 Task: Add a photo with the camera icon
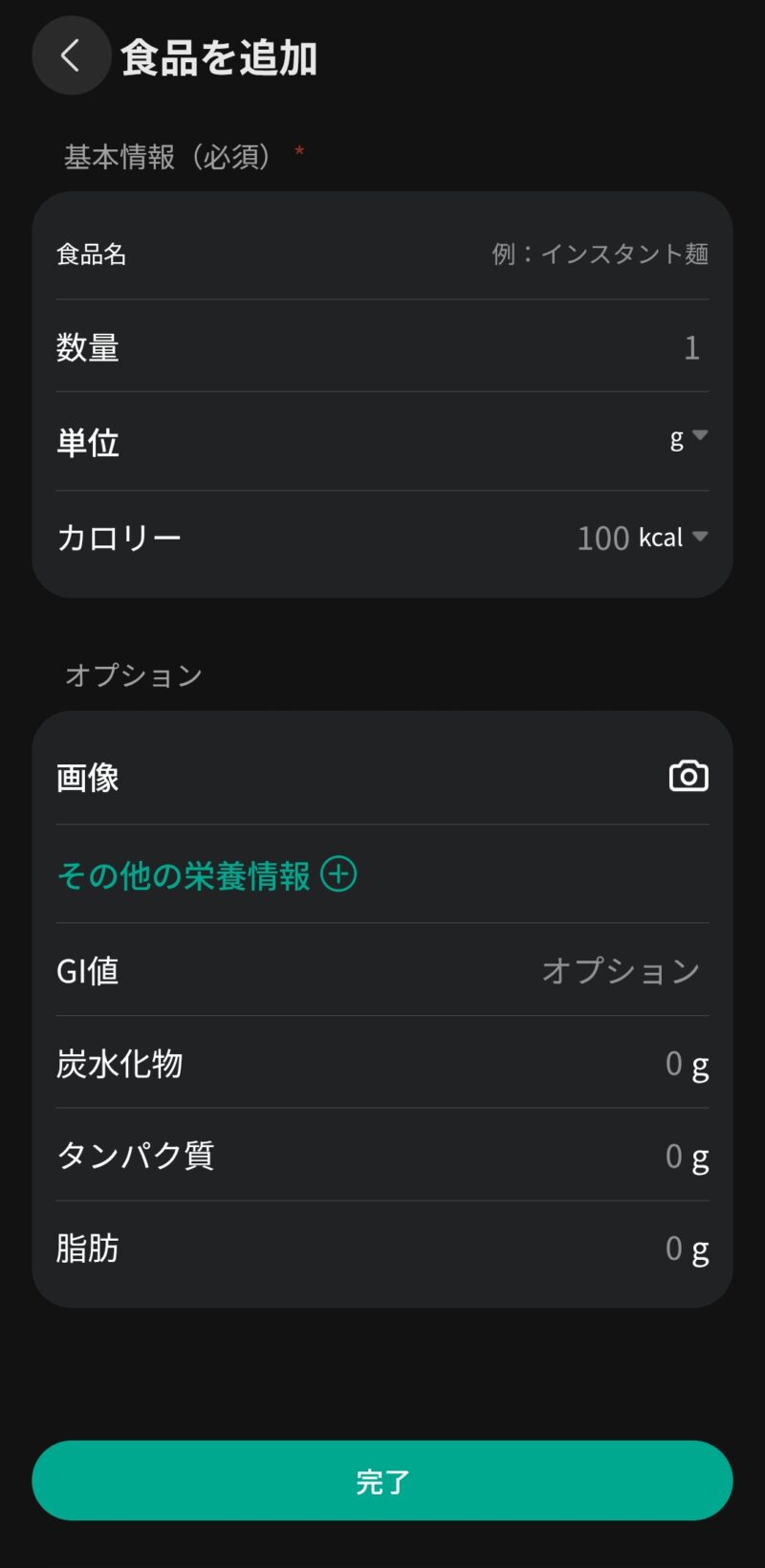(x=688, y=776)
